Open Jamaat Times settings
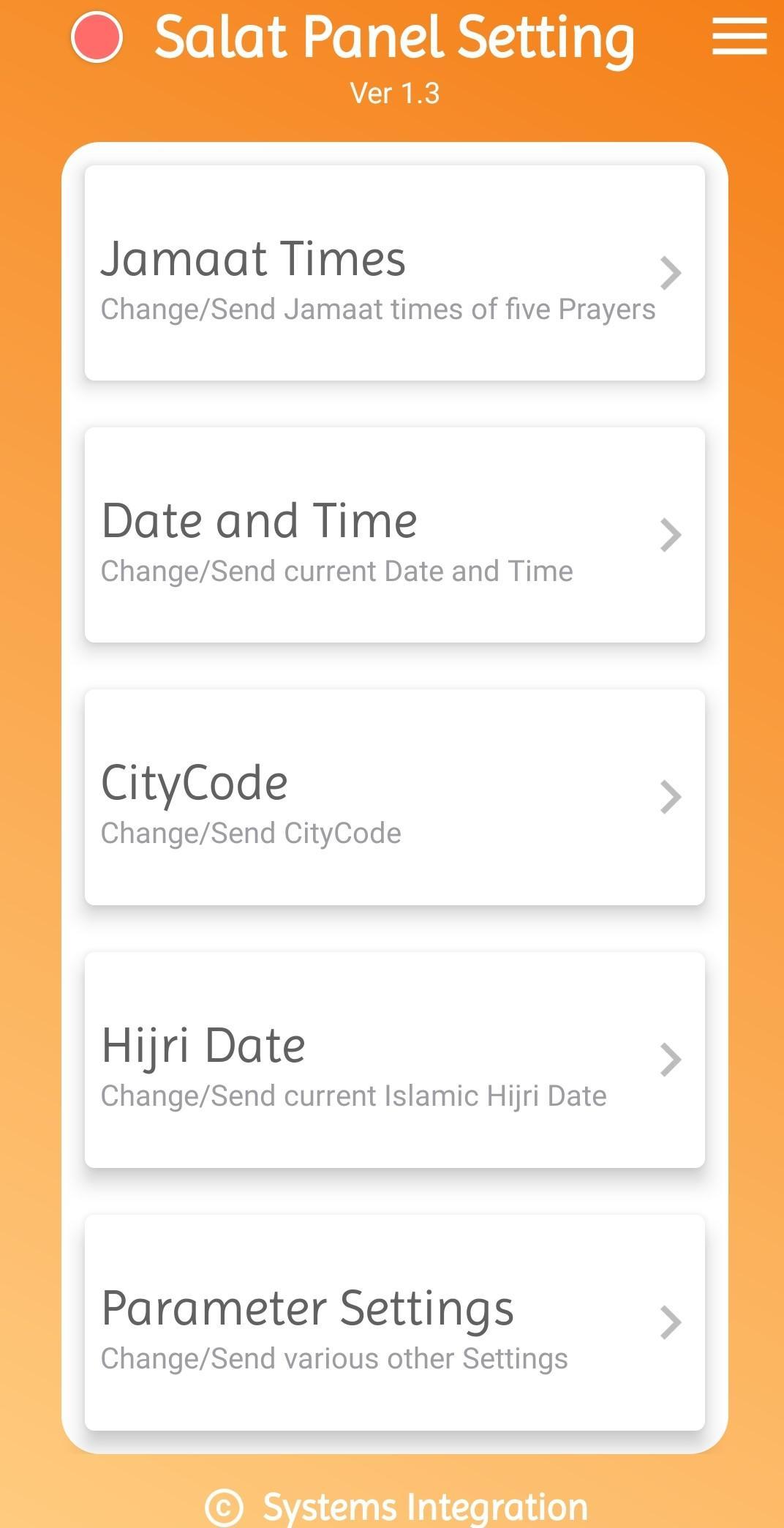 pos(395,273)
